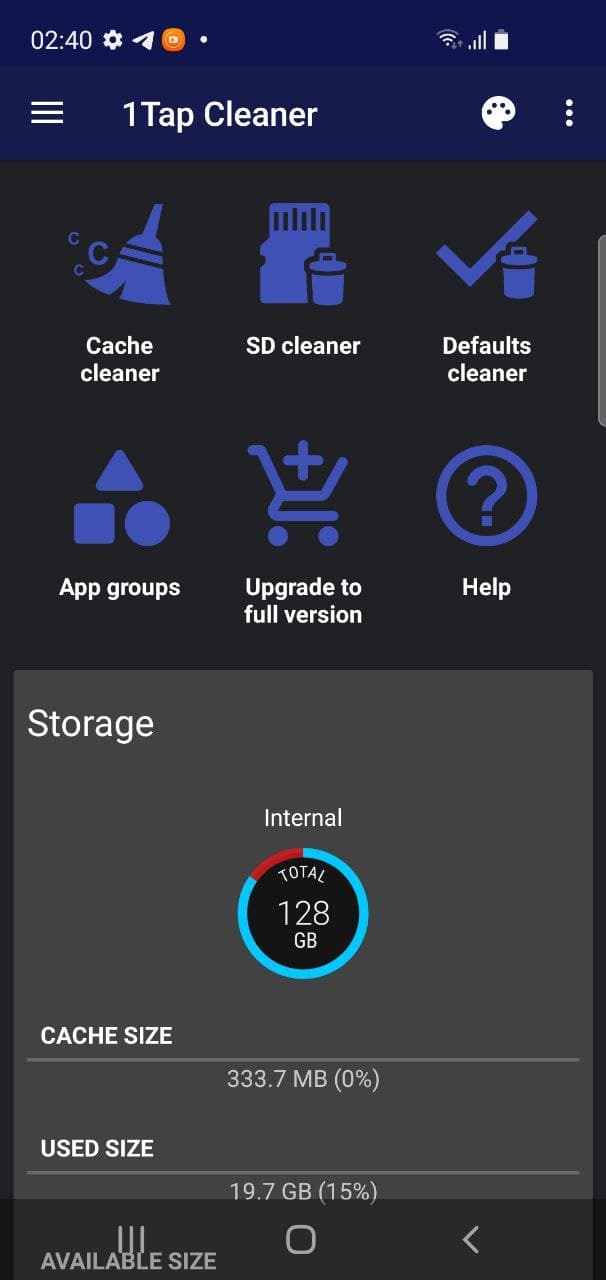This screenshot has height=1280, width=606.
Task: Launch the SD cleaner tool
Action: [x=303, y=280]
